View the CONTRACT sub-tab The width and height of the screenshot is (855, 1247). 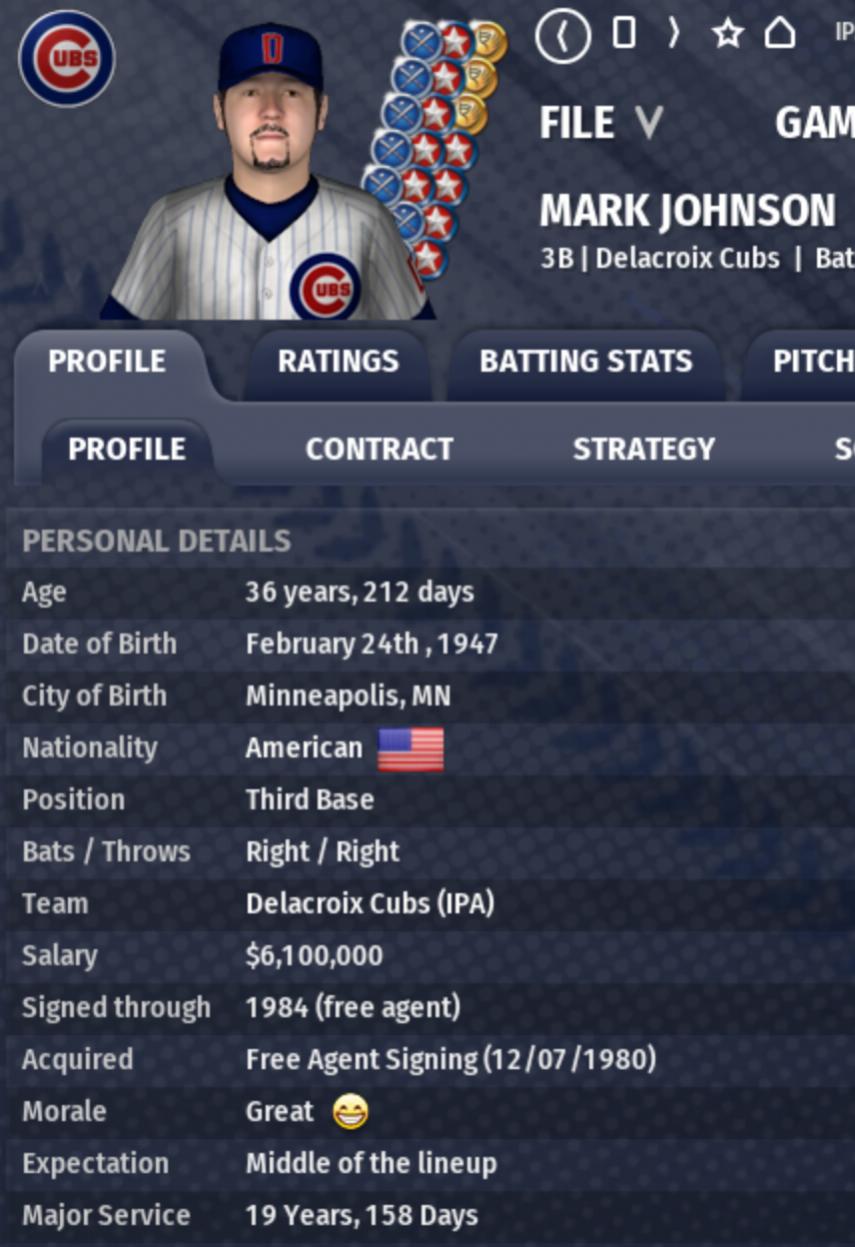pyautogui.click(x=379, y=449)
